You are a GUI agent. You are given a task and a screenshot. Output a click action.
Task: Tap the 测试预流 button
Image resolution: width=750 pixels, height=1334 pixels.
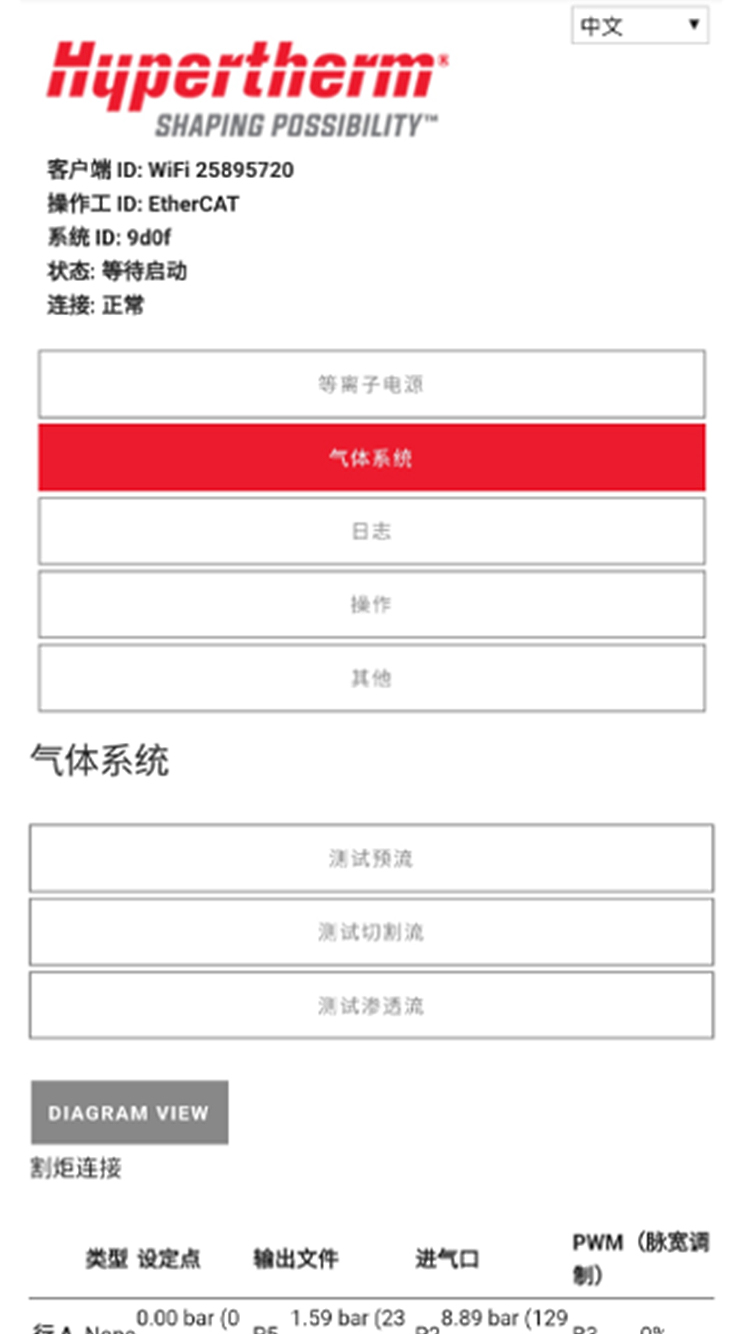point(371,858)
